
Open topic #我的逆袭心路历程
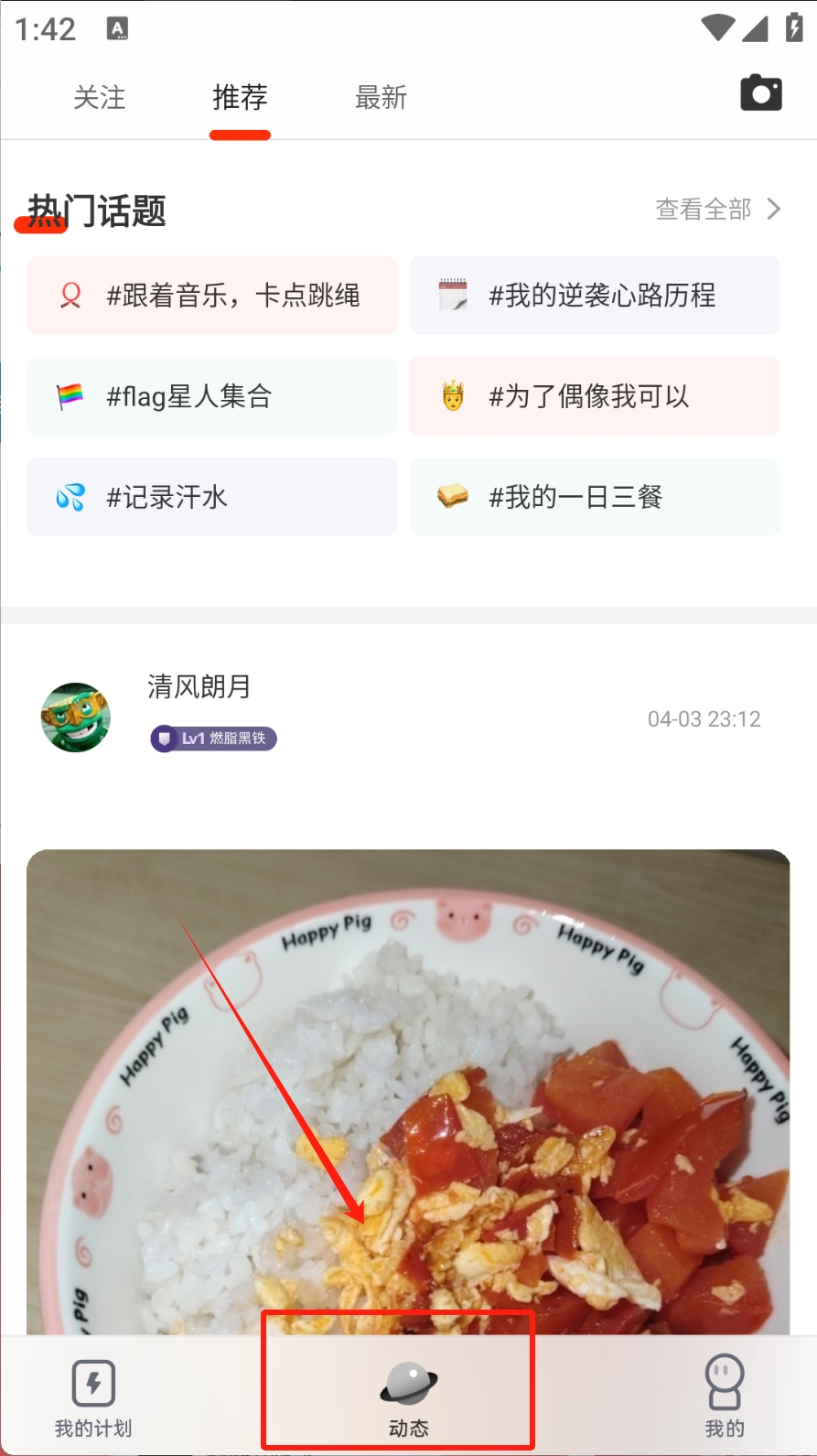point(594,296)
